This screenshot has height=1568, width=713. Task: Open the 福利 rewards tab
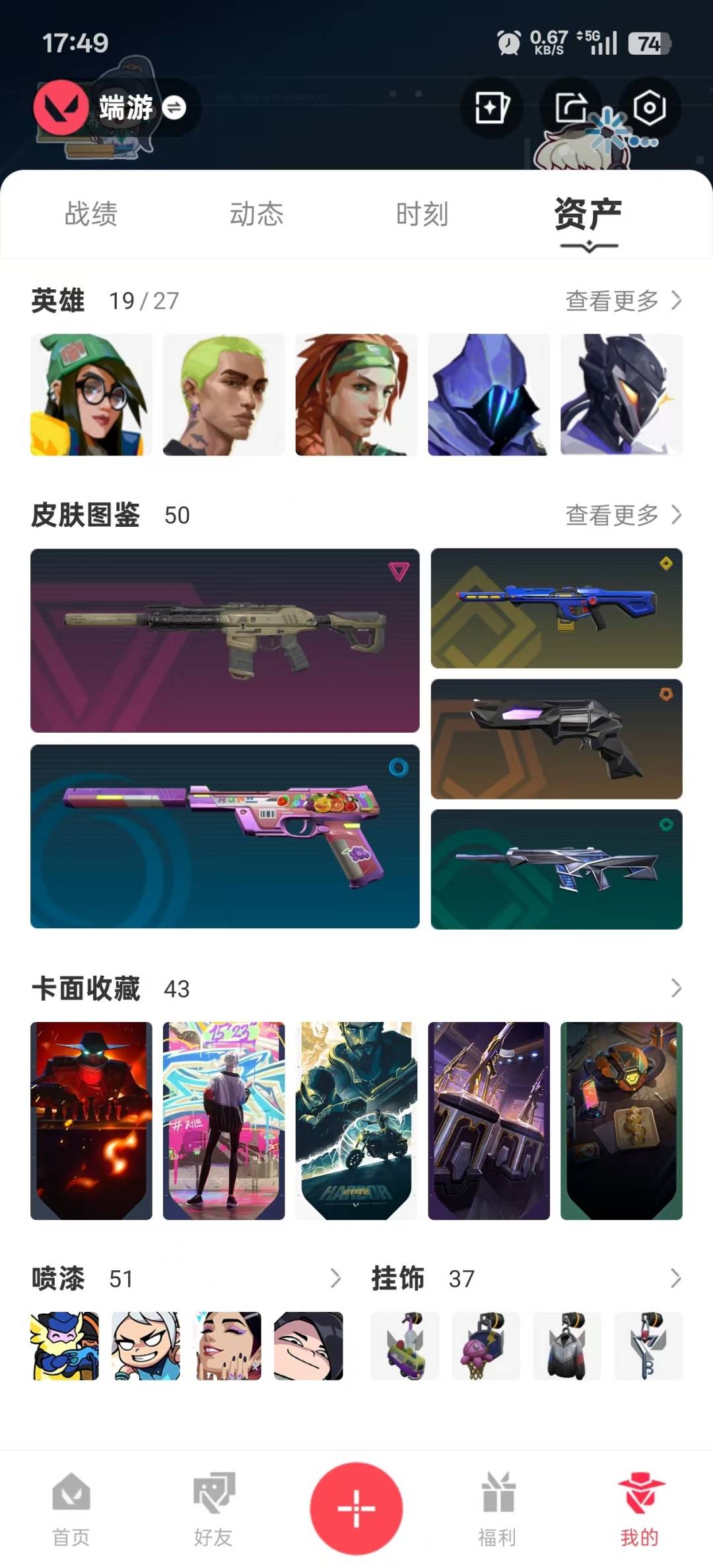coord(497,1509)
